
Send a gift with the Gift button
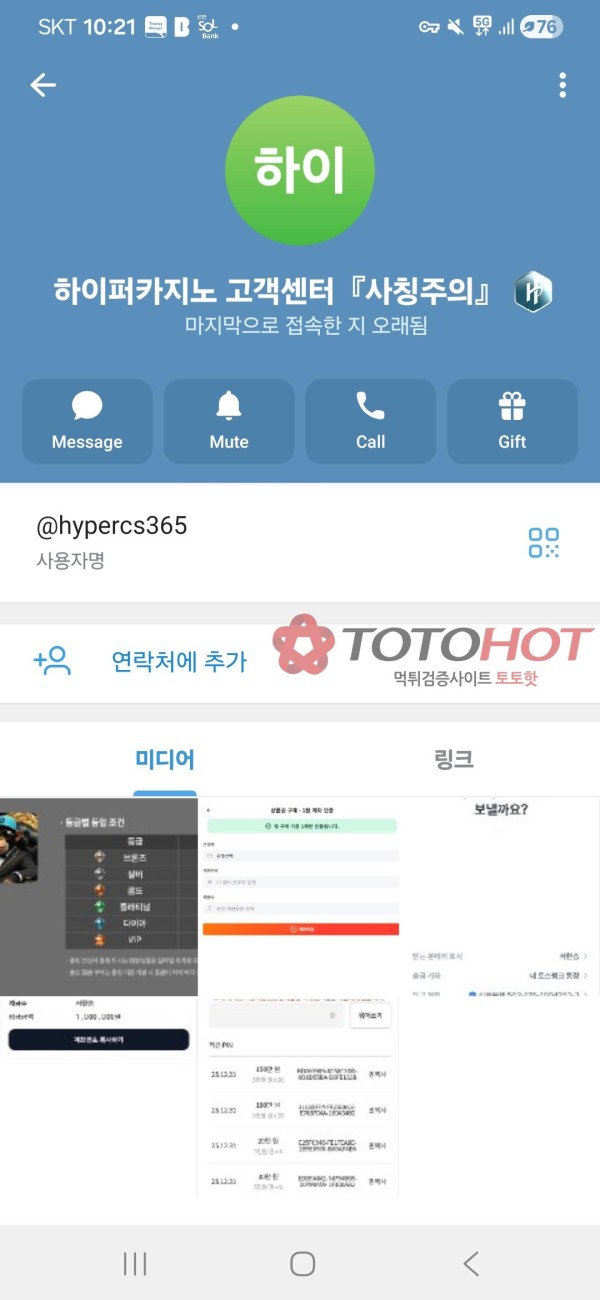[x=512, y=421]
